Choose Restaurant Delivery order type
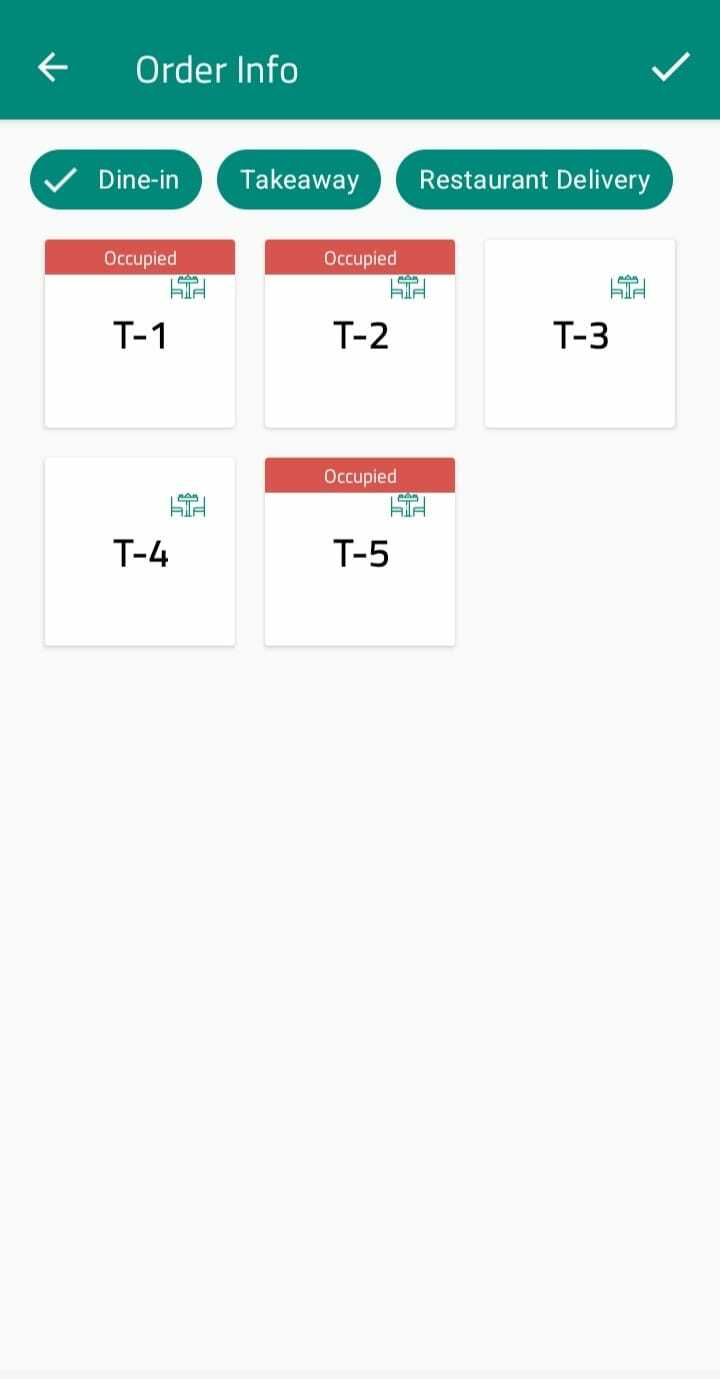The image size is (720, 1379). (x=534, y=180)
